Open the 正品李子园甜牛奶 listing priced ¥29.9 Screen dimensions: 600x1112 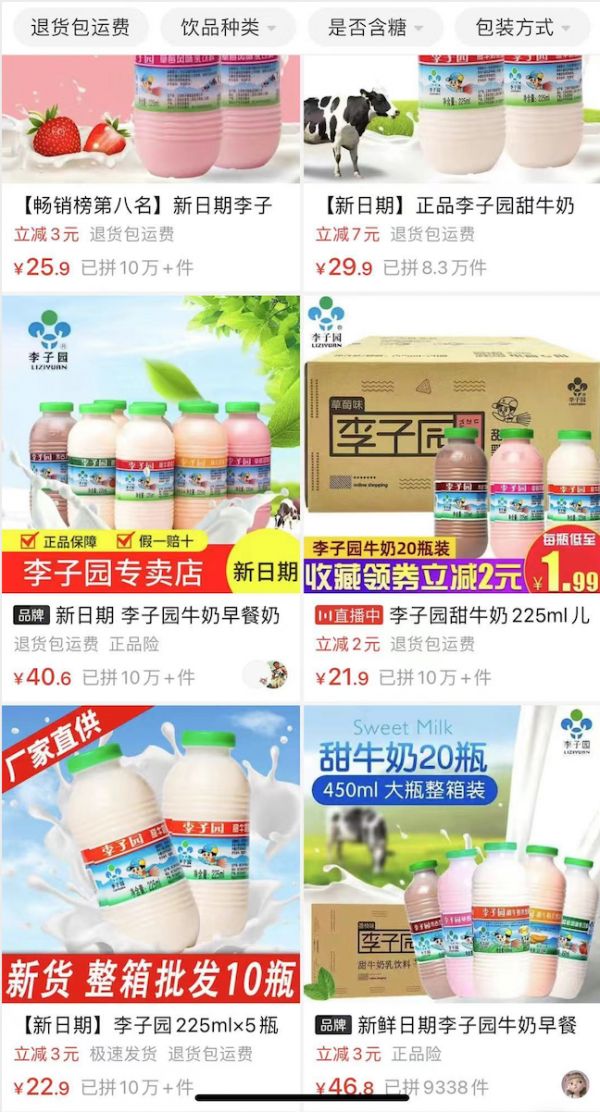click(x=450, y=206)
